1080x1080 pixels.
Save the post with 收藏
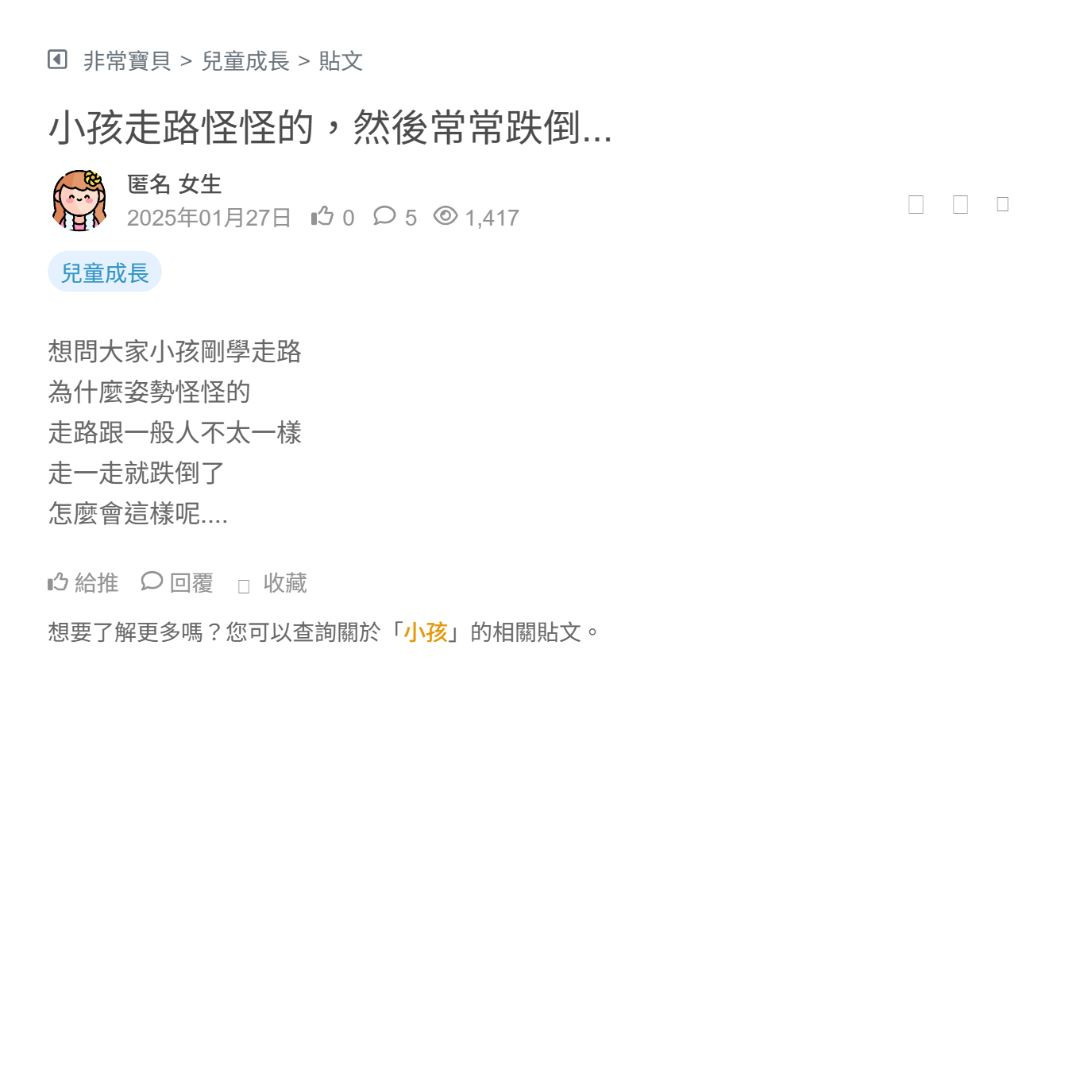pyautogui.click(x=273, y=583)
